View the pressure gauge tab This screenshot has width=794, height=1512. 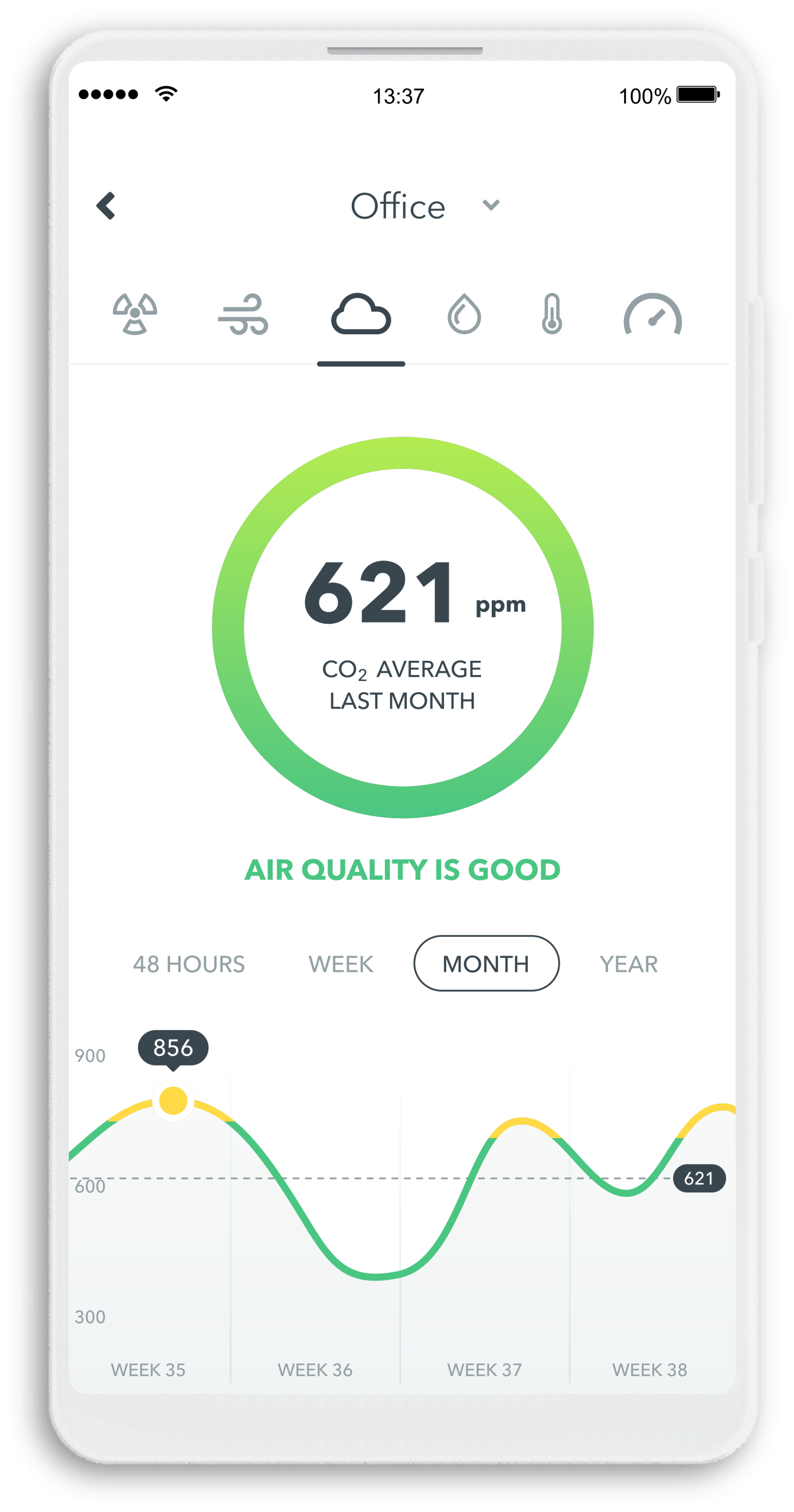coord(653,314)
